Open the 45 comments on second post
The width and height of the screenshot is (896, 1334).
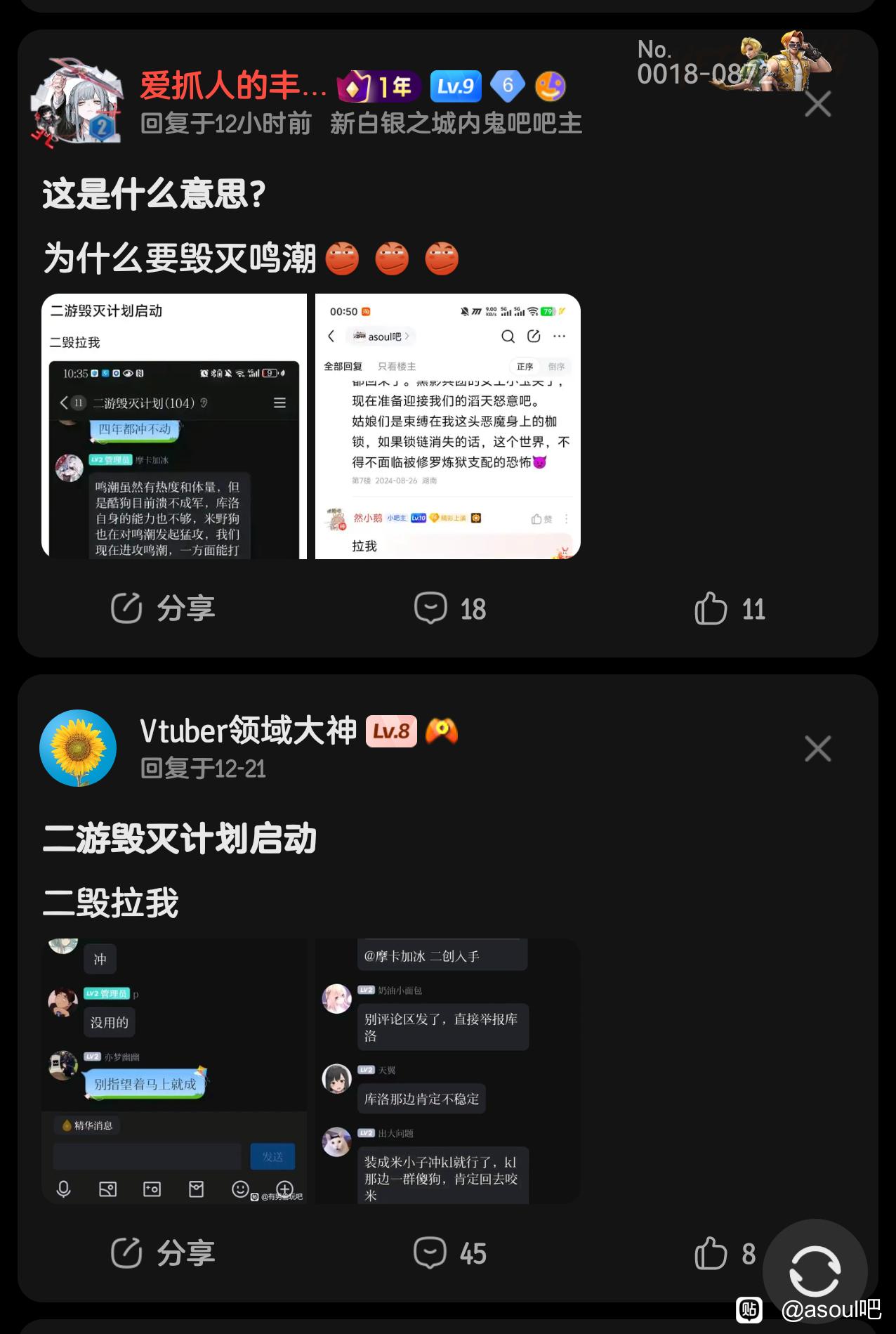click(x=450, y=1253)
